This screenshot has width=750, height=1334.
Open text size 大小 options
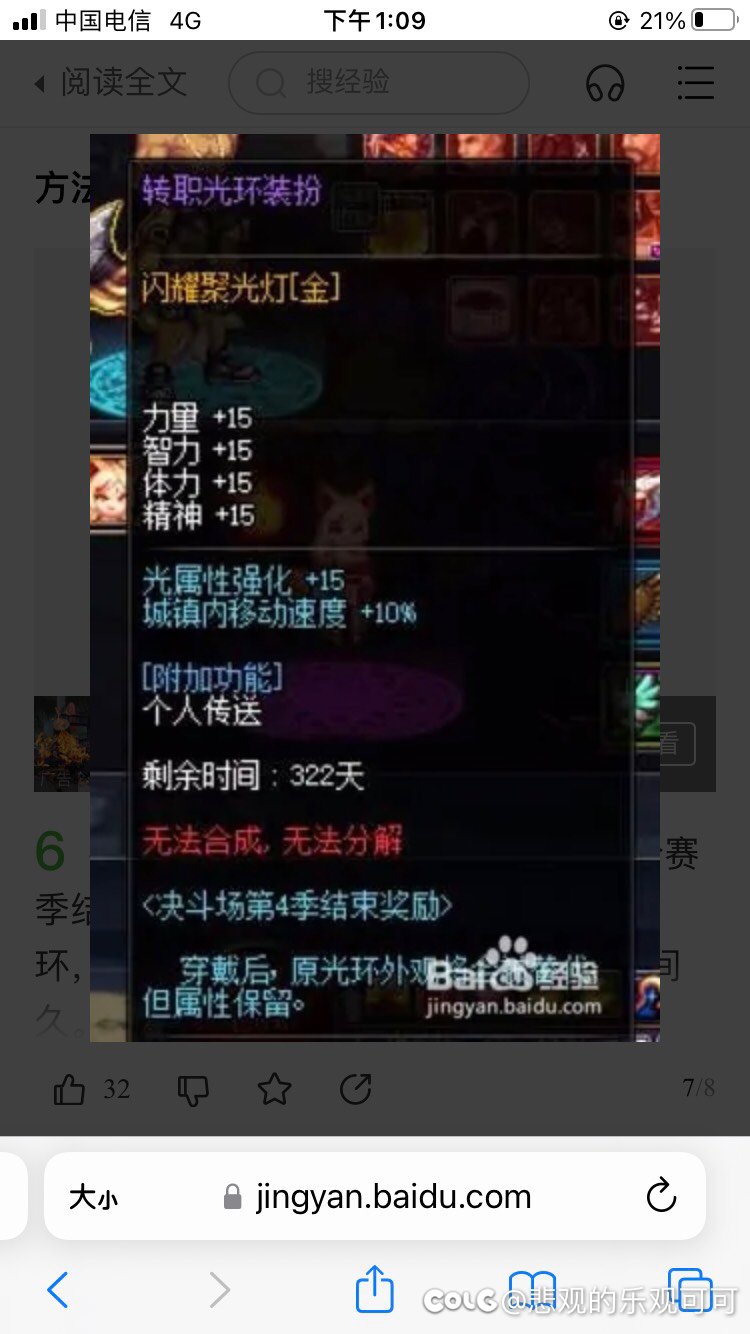click(x=93, y=1197)
